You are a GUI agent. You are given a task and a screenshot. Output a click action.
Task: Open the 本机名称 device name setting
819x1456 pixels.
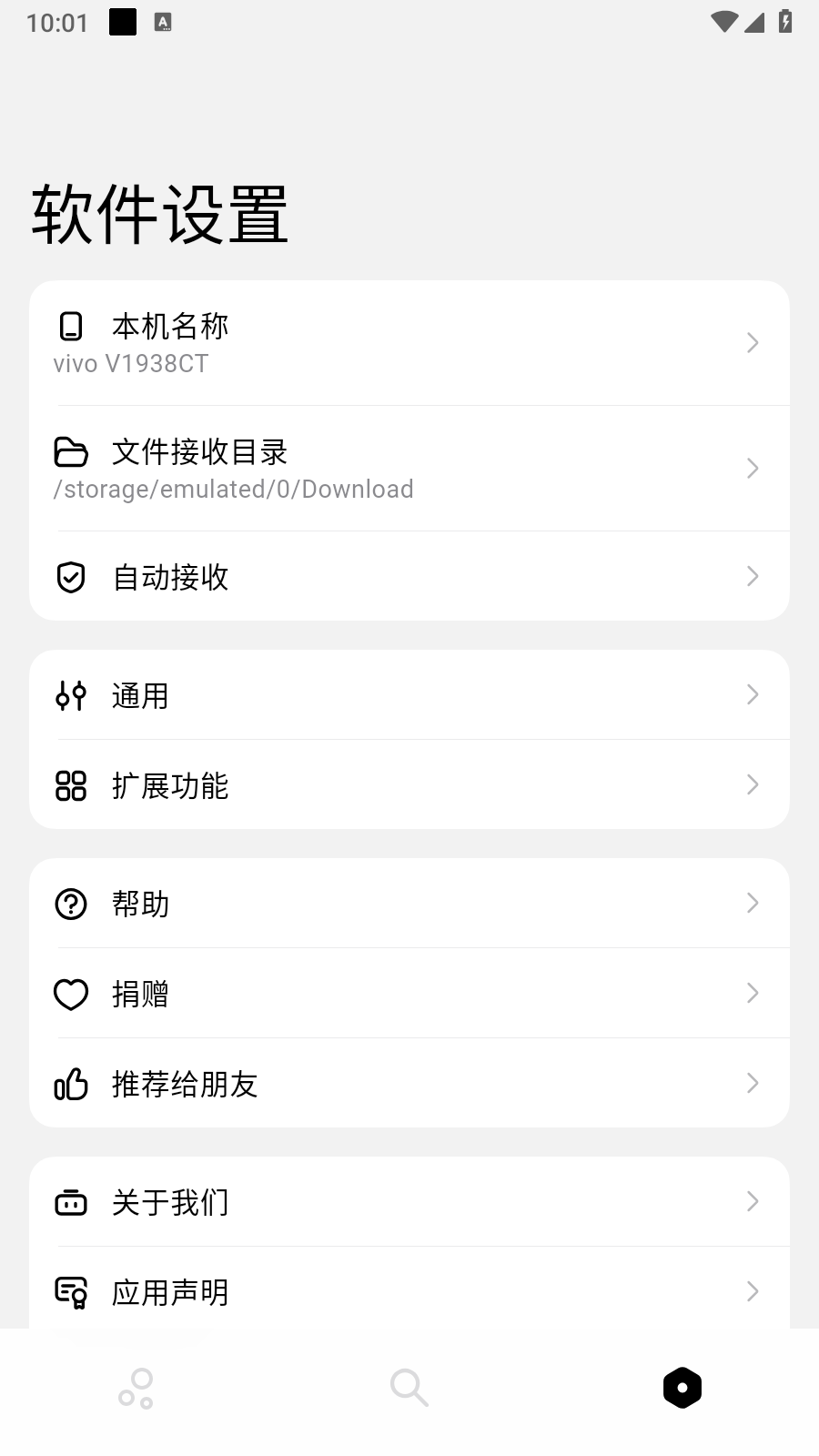click(x=409, y=343)
